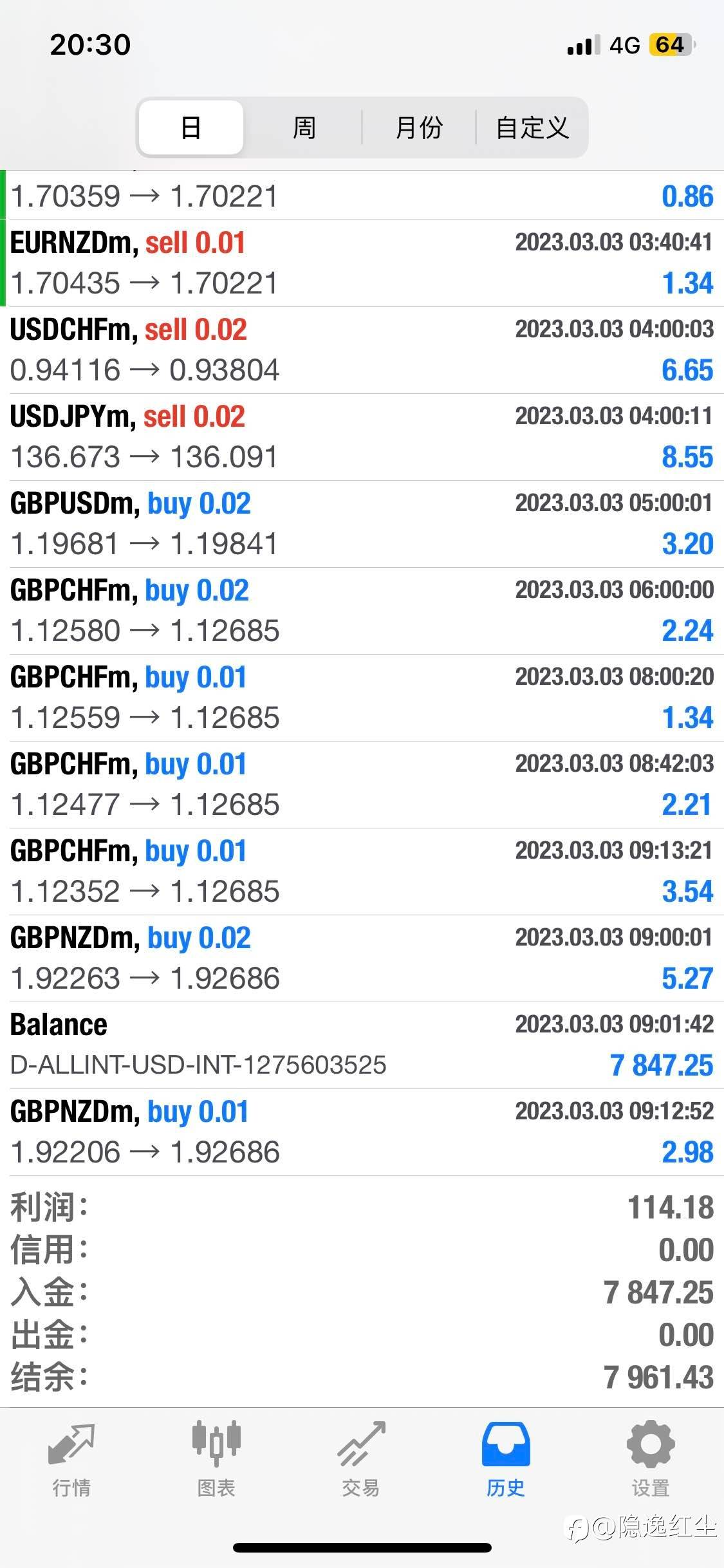View the GBPUSDm buy 0.02 trade
Screen dimensions: 724x1568
point(362,524)
